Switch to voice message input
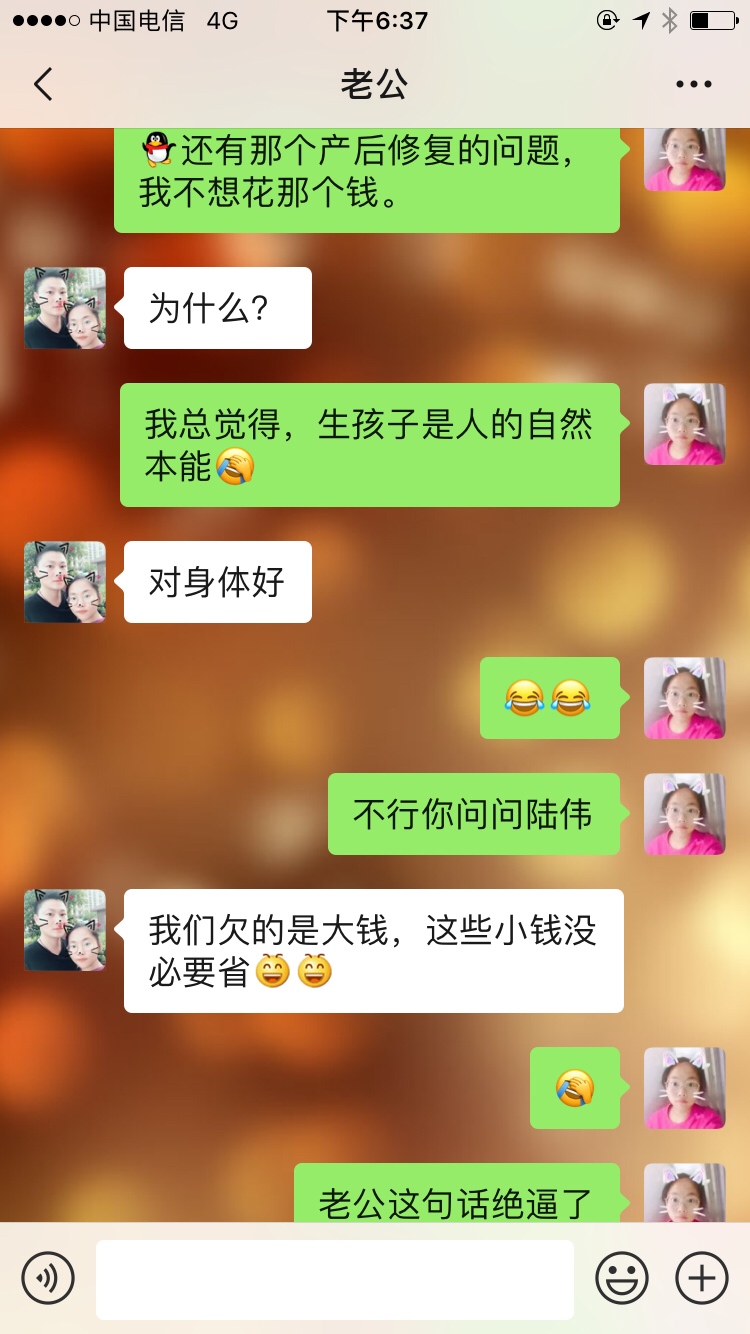This screenshot has height=1334, width=750. 47,1278
